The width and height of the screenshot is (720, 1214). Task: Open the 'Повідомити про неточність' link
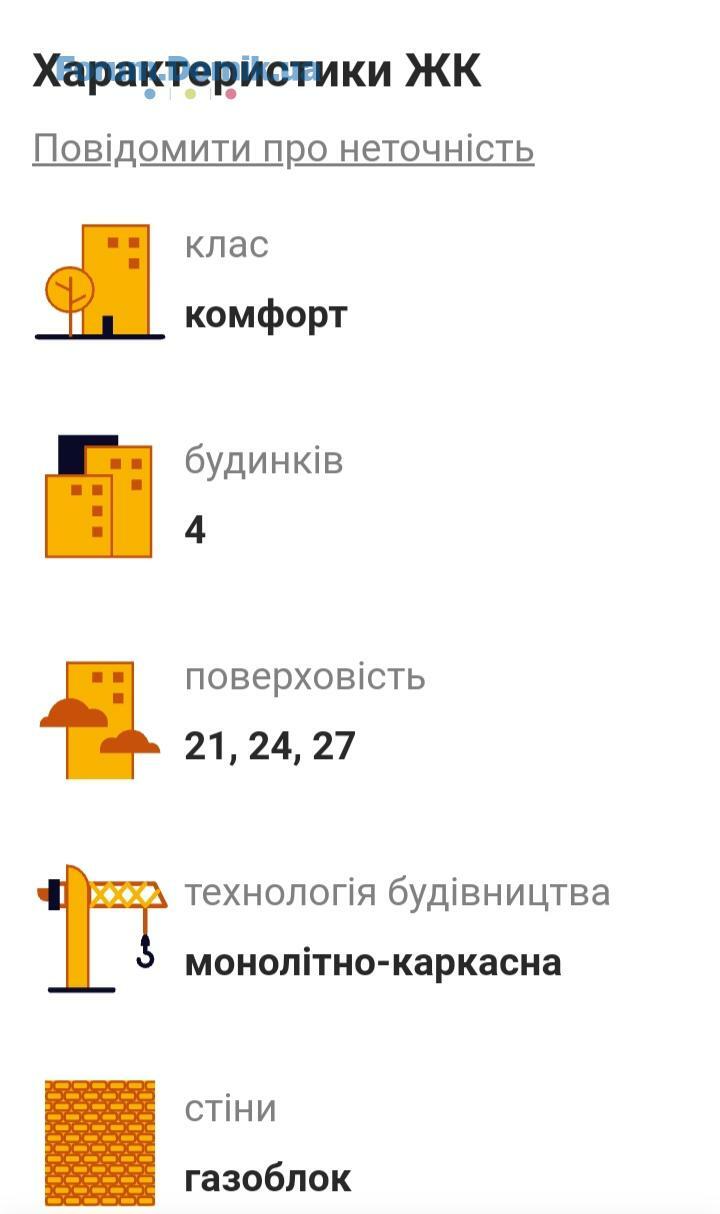[x=283, y=149]
